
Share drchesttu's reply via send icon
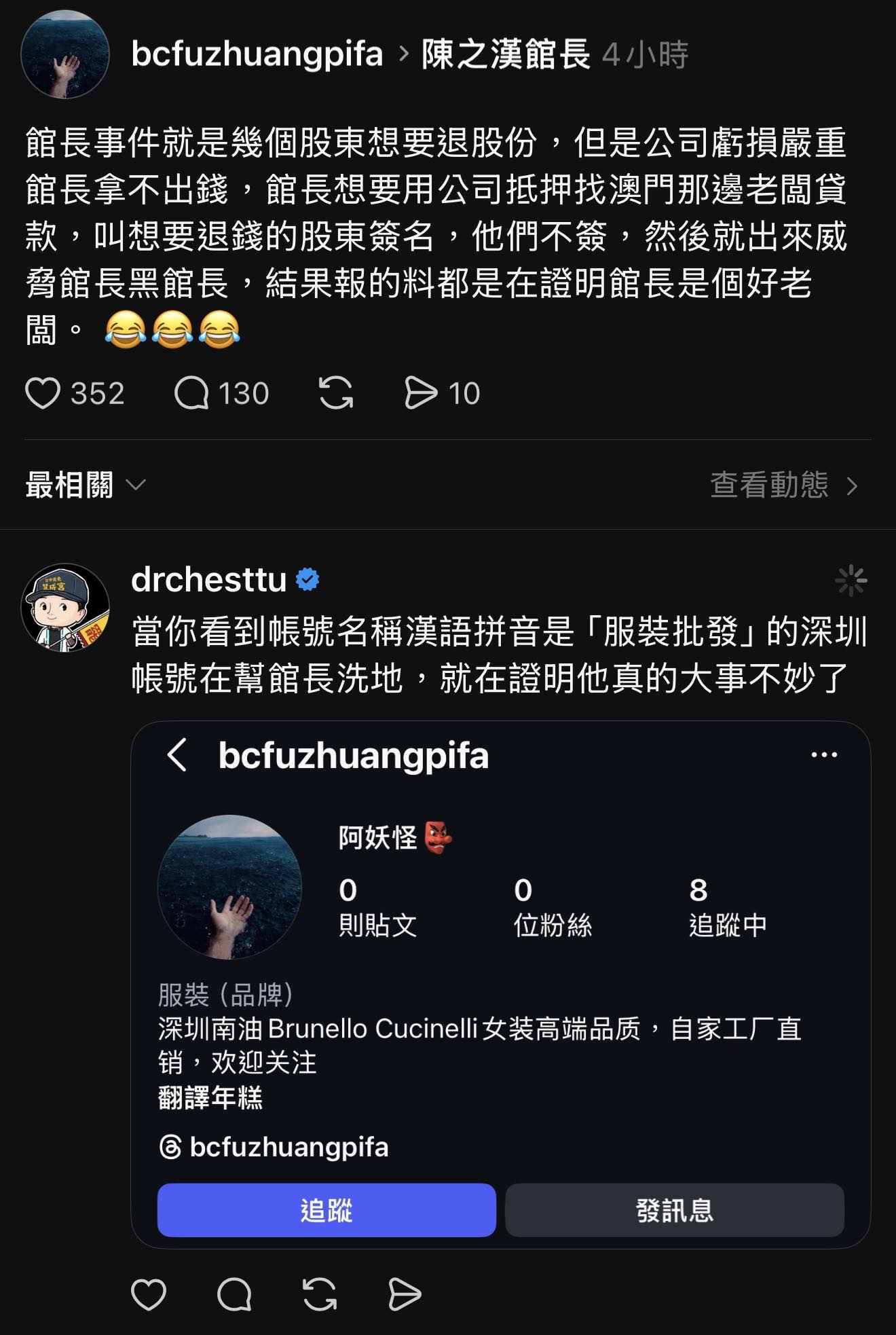[x=405, y=1294]
